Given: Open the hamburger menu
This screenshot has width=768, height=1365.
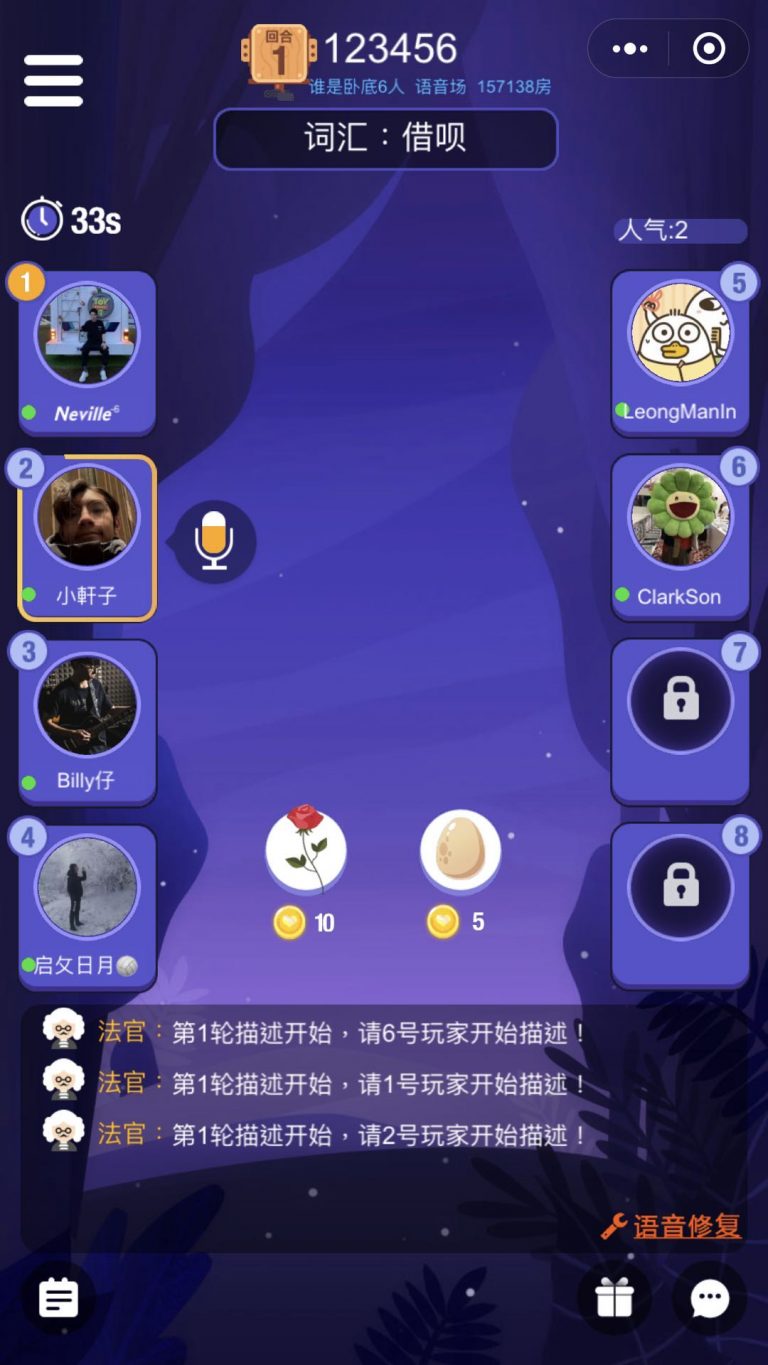Looking at the screenshot, I should [53, 80].
